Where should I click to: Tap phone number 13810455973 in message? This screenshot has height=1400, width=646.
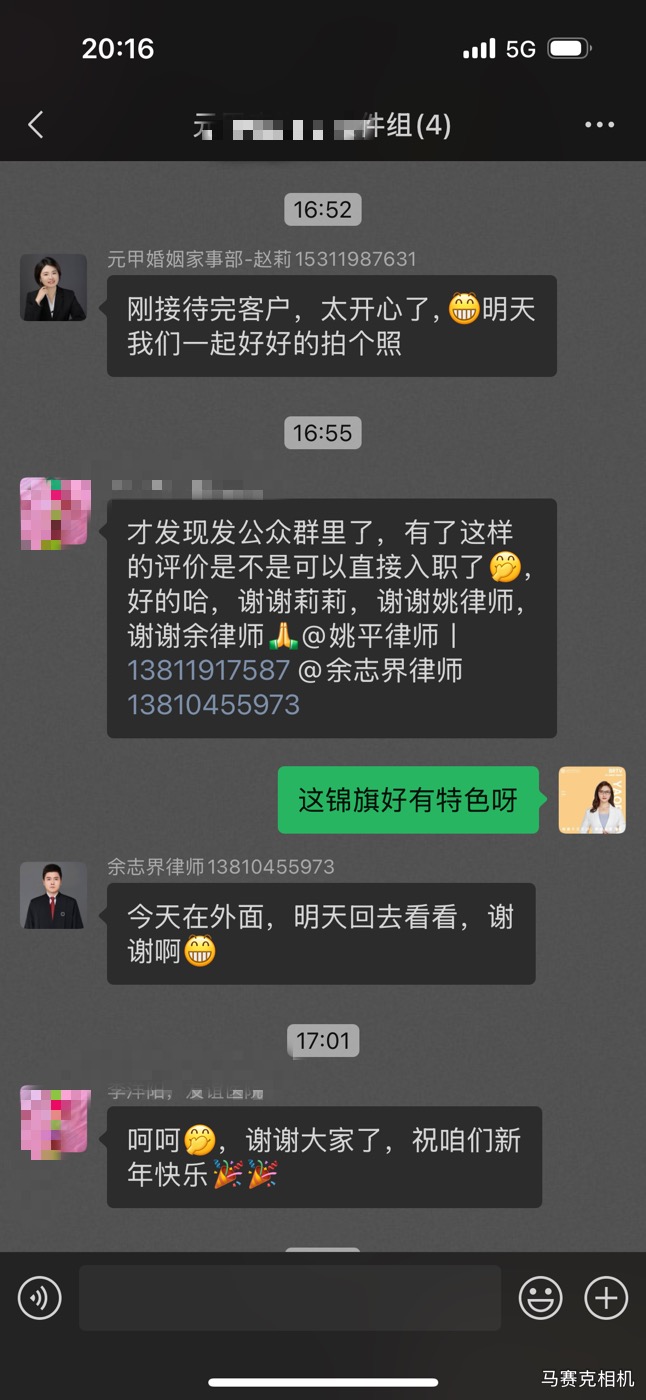[x=213, y=705]
